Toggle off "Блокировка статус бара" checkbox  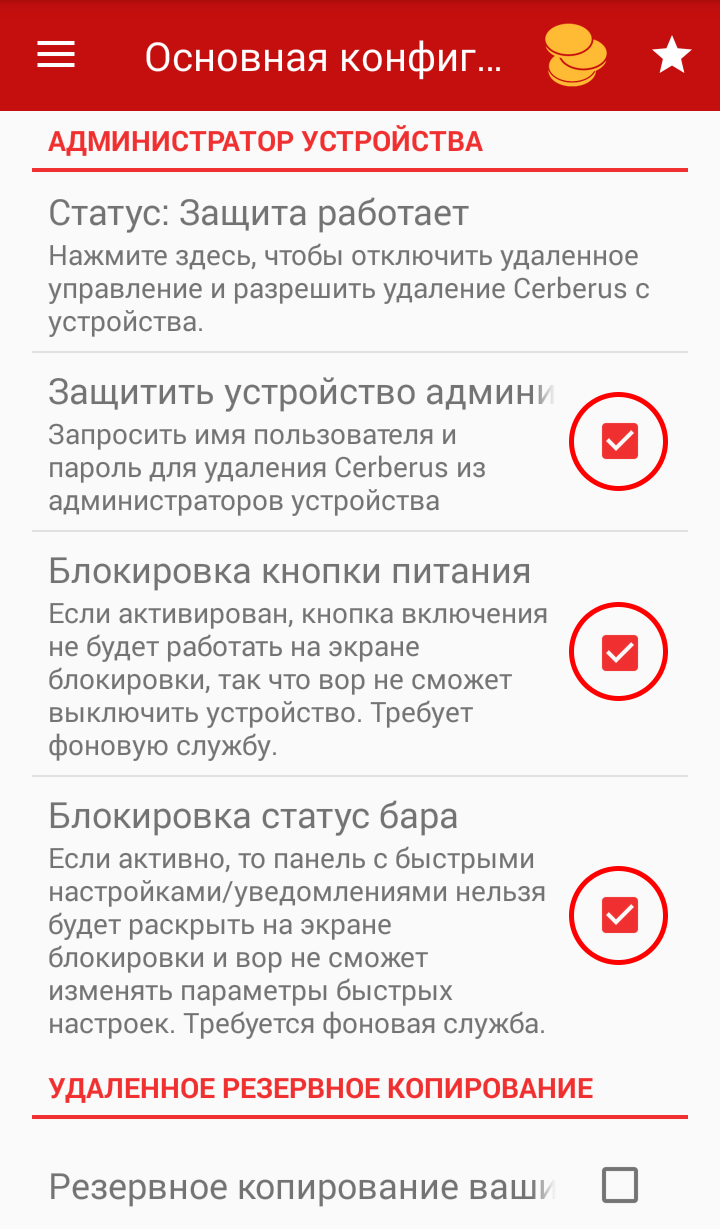pos(619,915)
